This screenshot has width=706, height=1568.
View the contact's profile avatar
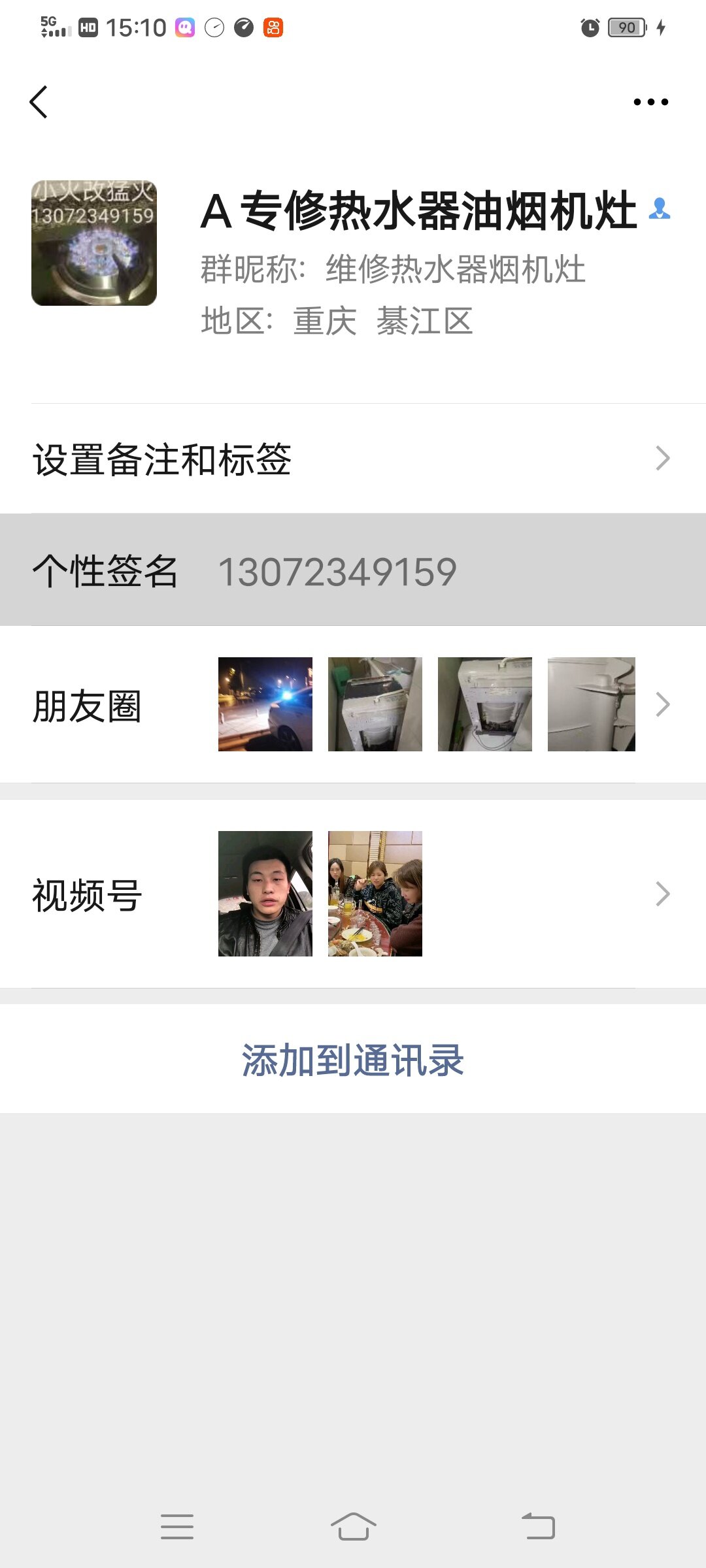pos(94,243)
